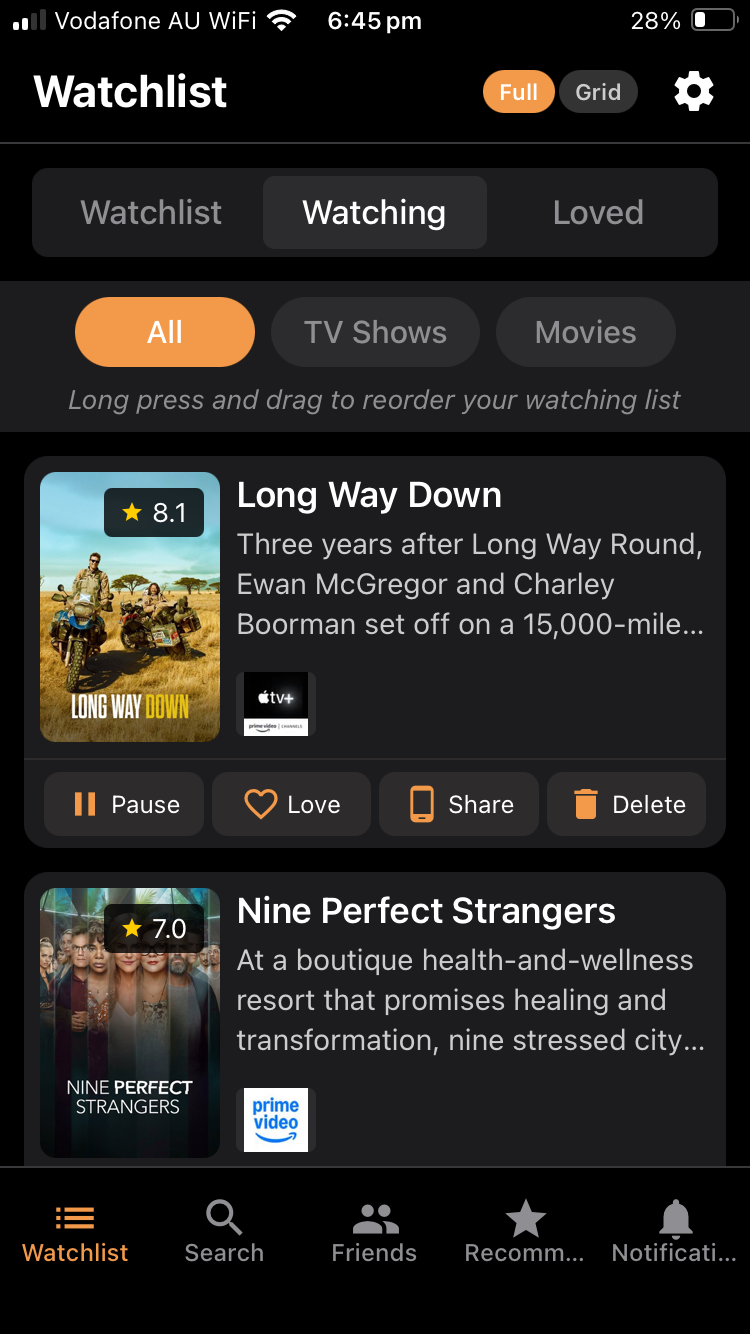Switch layout to Grid view
750x1334 pixels.
597,91
